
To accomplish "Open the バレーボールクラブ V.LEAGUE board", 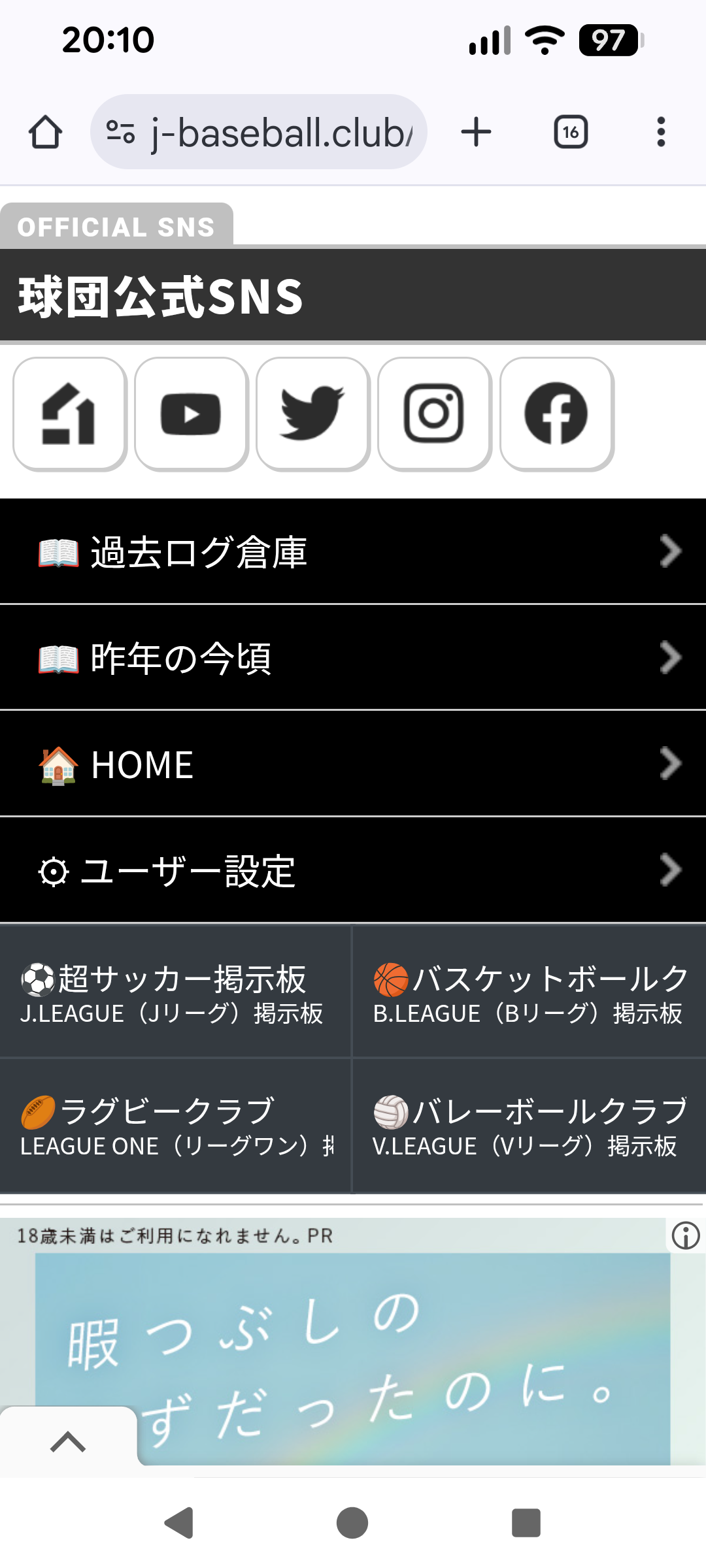I will [x=529, y=1126].
